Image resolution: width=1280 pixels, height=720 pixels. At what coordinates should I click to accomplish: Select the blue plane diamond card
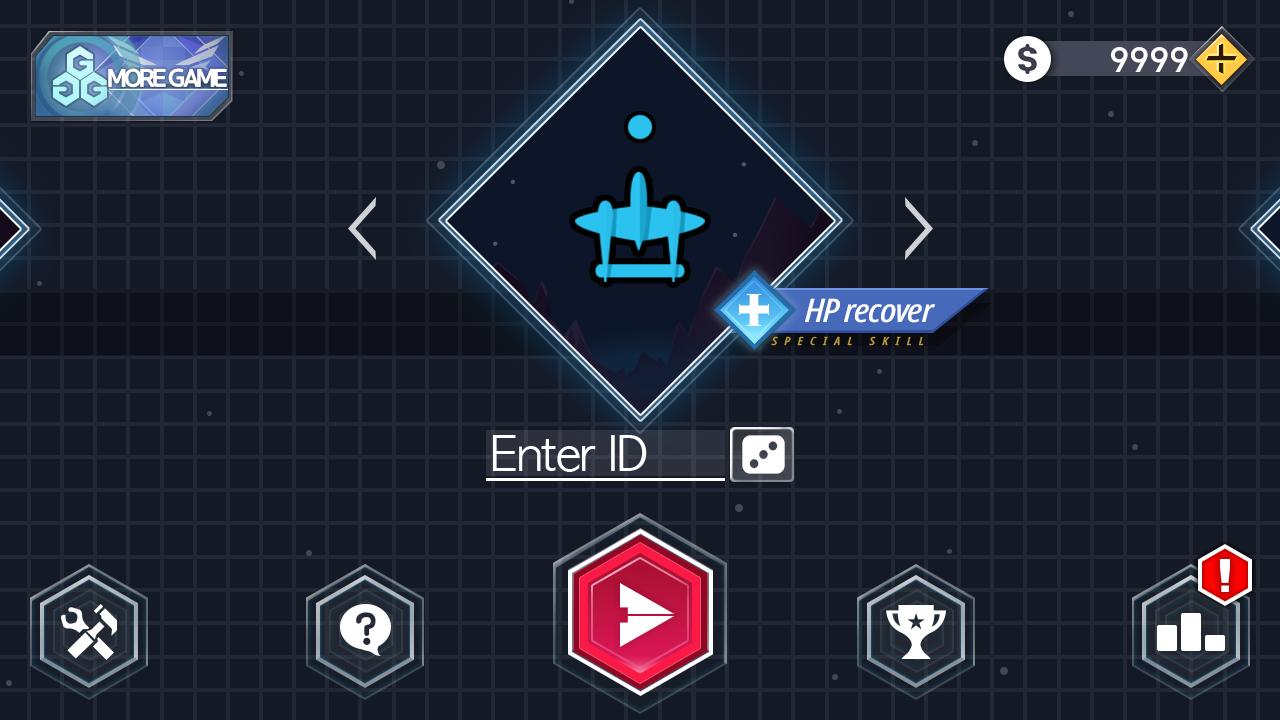click(x=639, y=218)
